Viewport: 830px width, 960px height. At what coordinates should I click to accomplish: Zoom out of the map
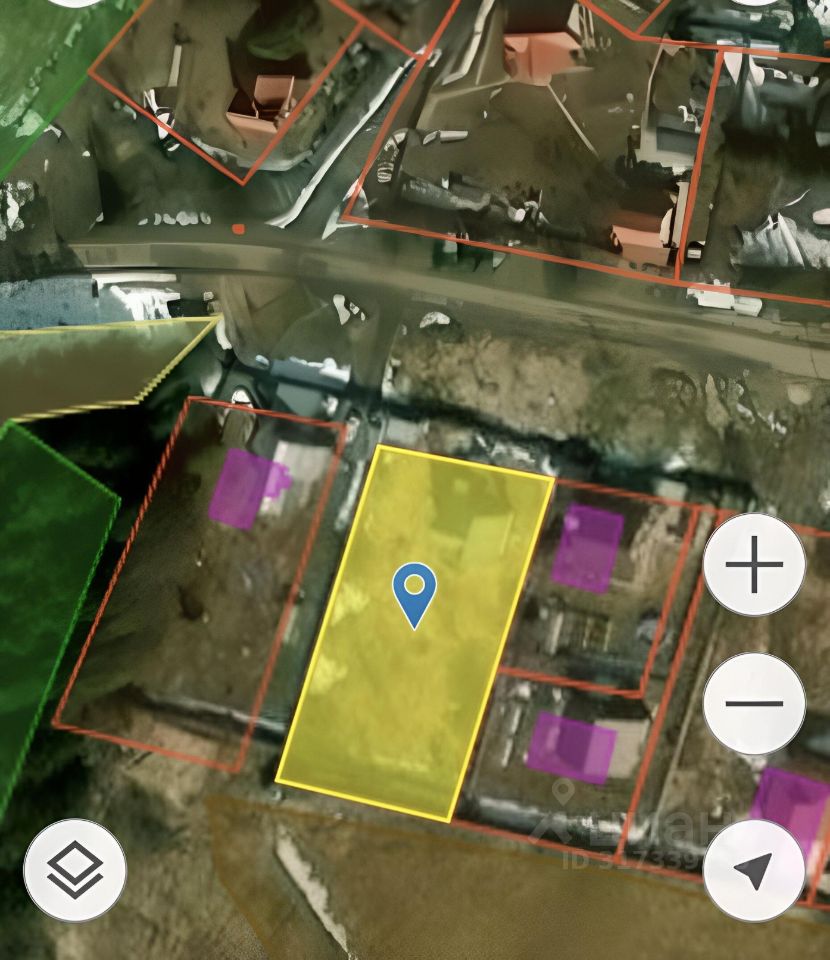754,703
